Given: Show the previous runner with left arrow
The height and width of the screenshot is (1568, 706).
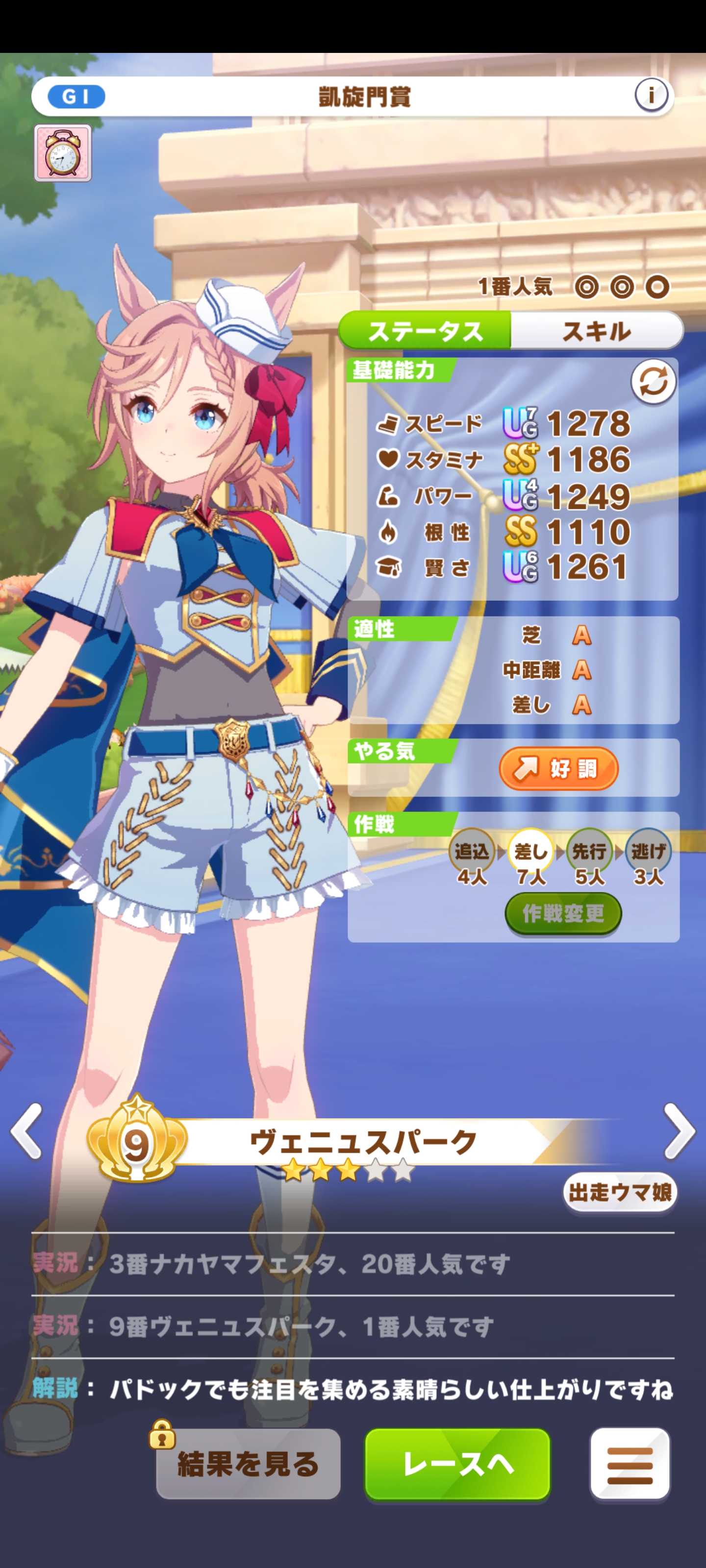Looking at the screenshot, I should [27, 1131].
